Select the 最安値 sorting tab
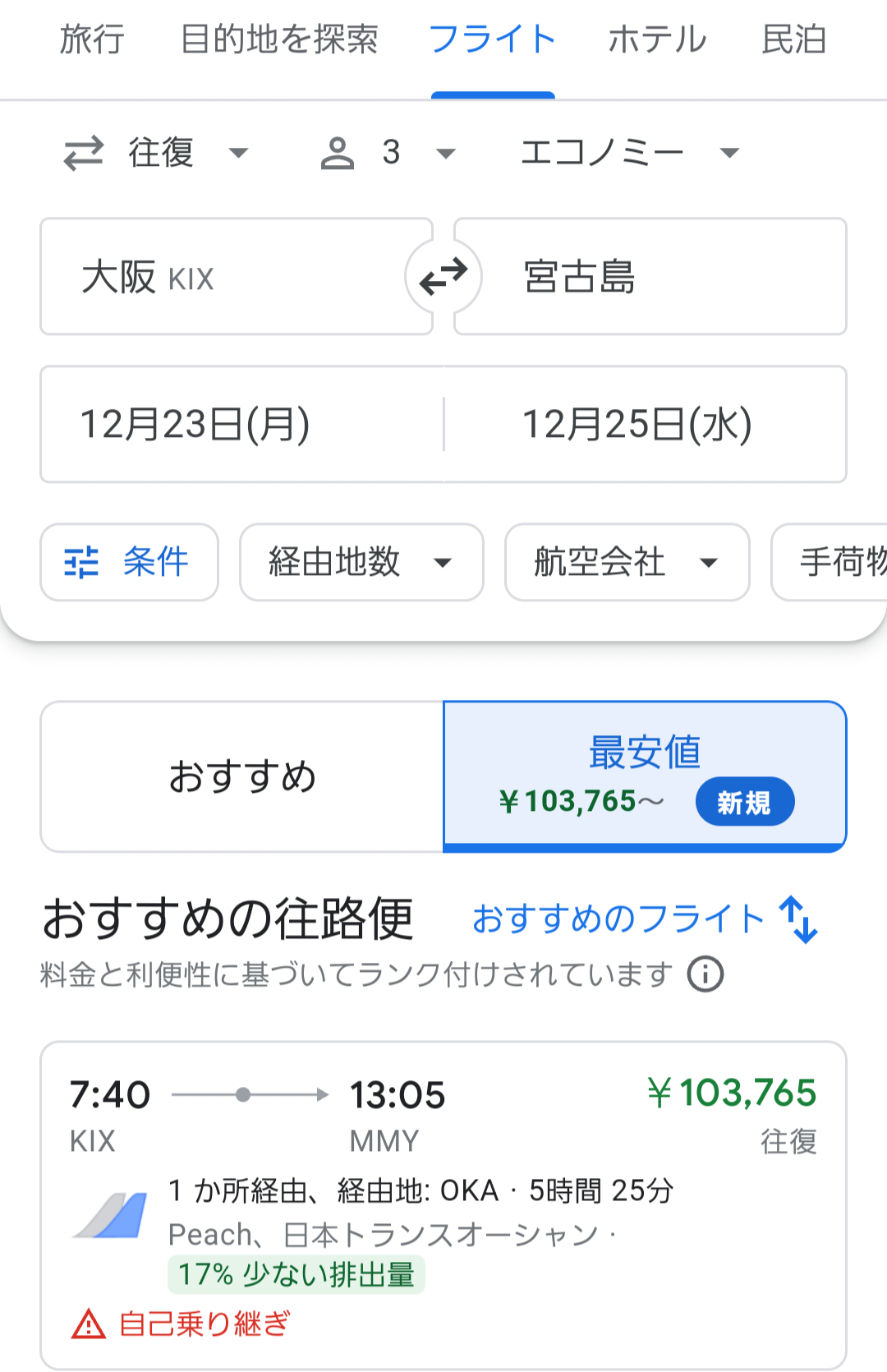Viewport: 887px width, 1372px height. pos(645,776)
